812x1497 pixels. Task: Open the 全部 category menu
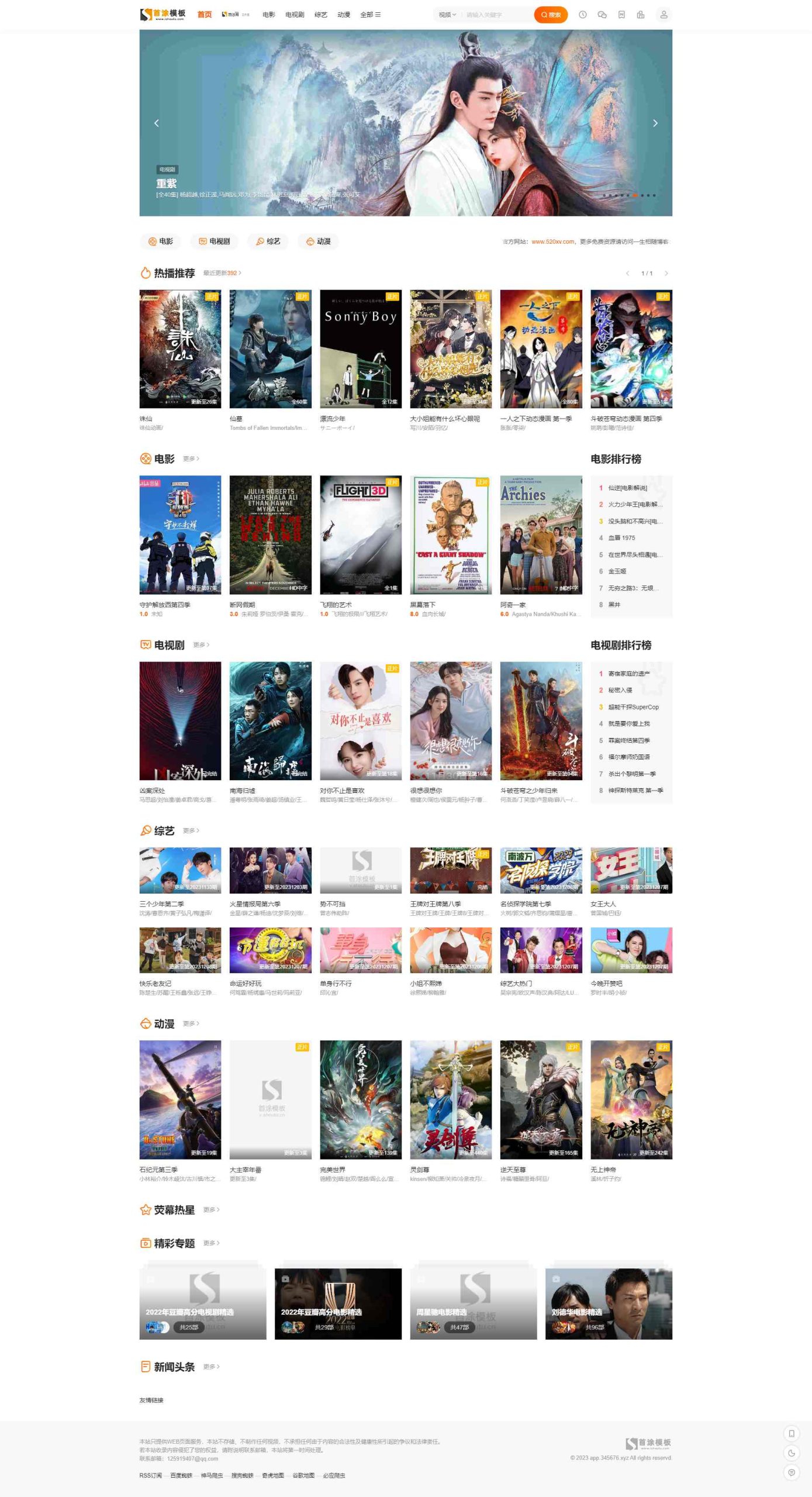pos(370,15)
